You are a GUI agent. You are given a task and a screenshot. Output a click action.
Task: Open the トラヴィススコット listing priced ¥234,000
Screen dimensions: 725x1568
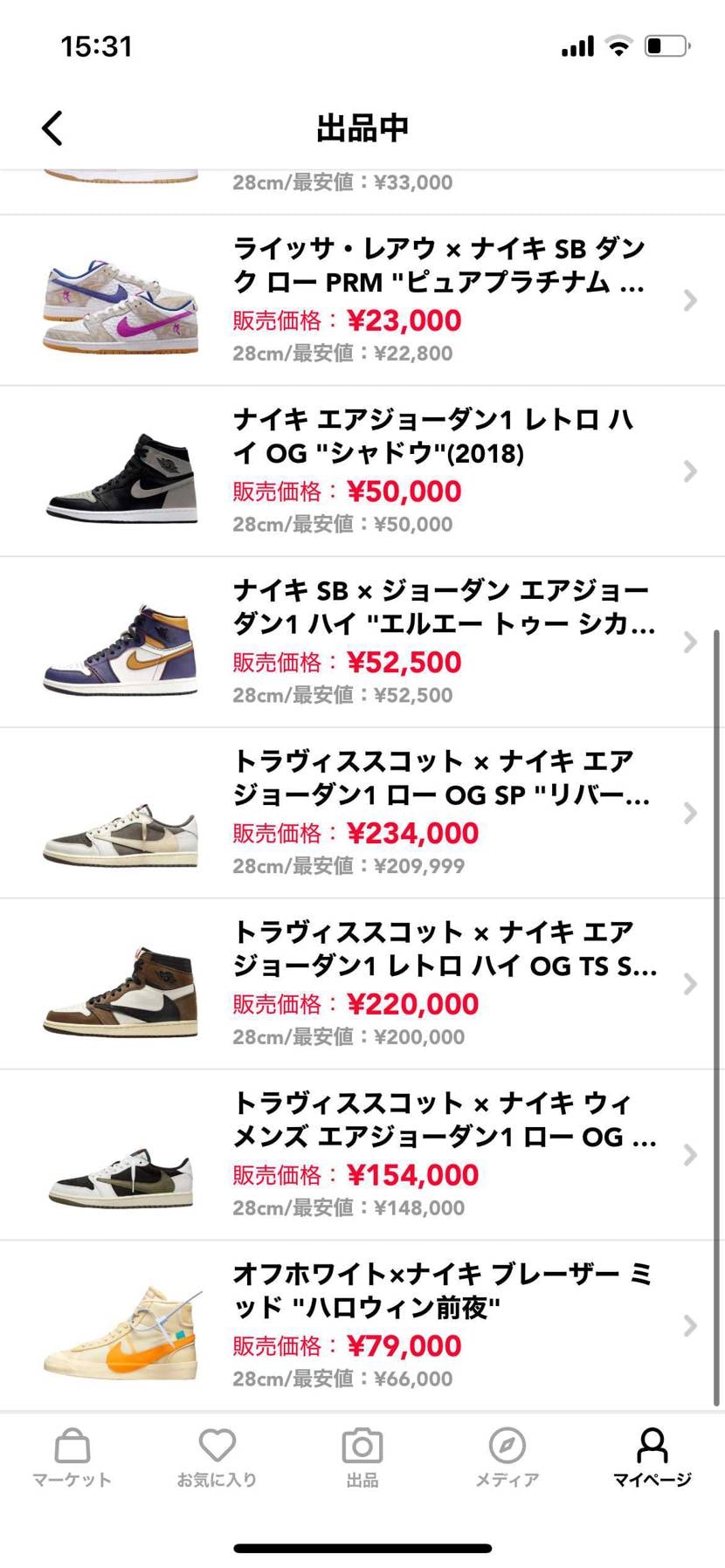362,813
